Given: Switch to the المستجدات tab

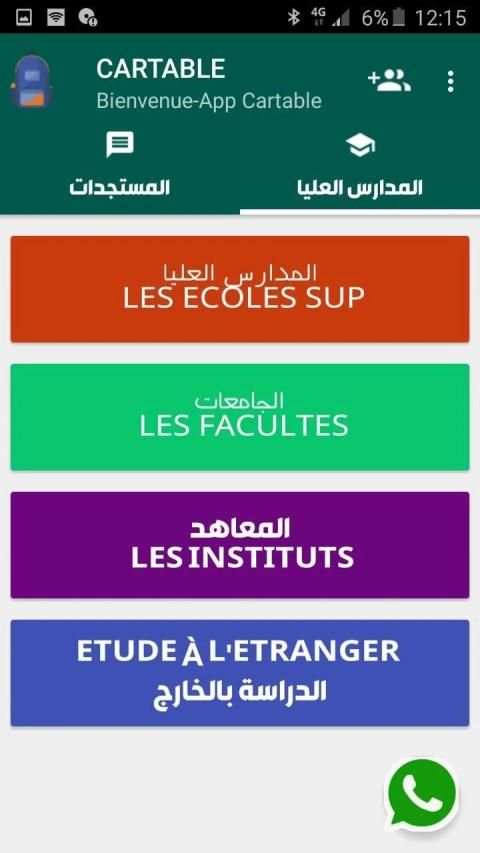Looking at the screenshot, I should tap(120, 165).
